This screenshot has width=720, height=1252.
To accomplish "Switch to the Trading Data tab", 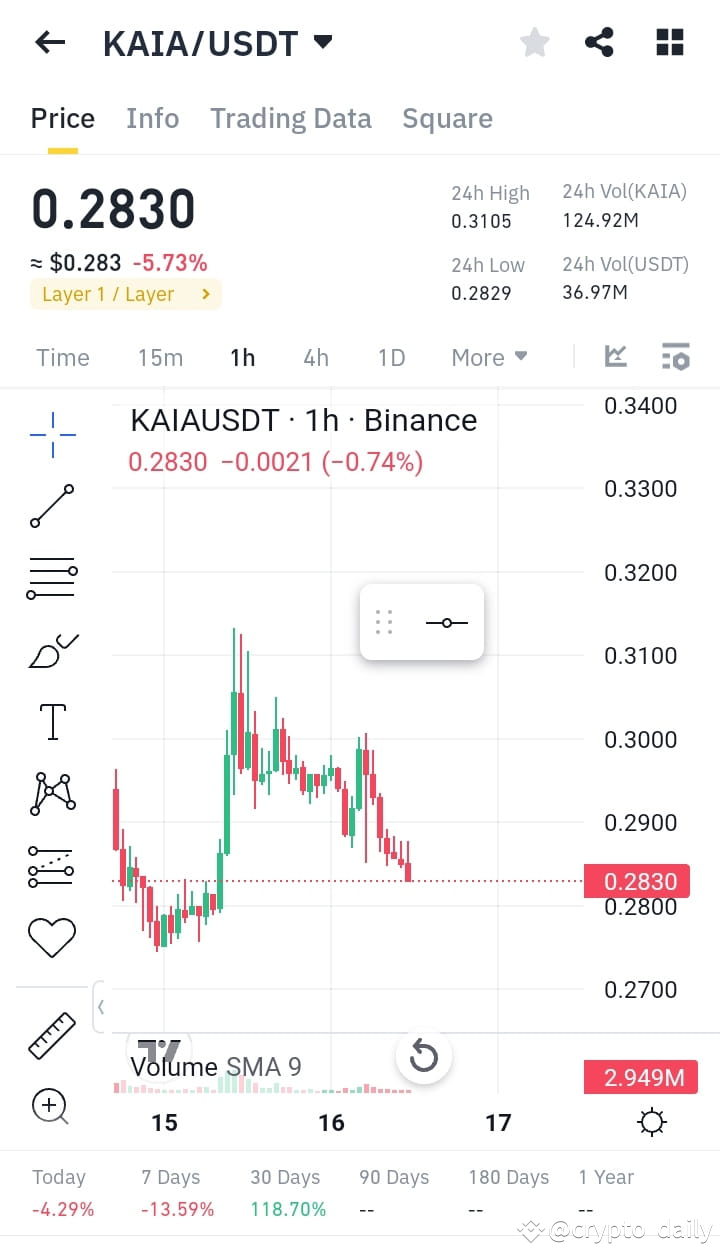I will (290, 118).
